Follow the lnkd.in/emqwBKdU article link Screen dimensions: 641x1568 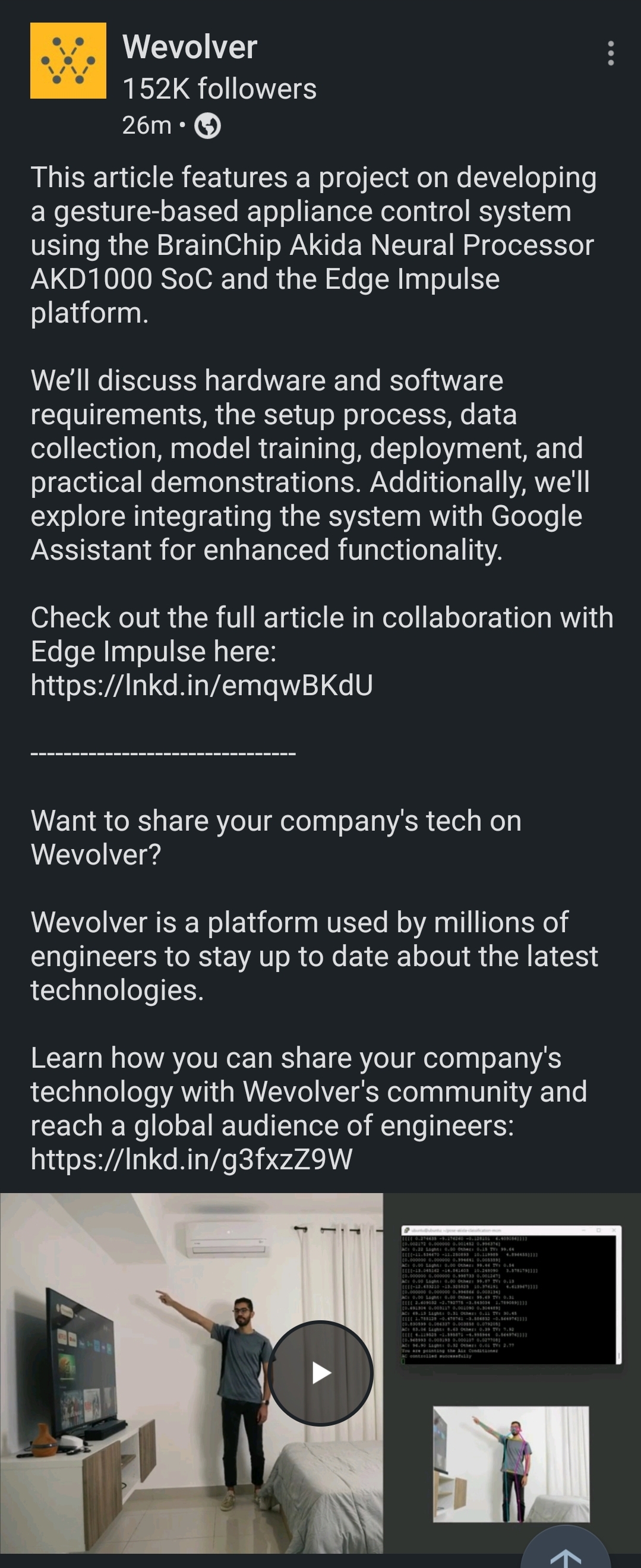[201, 686]
